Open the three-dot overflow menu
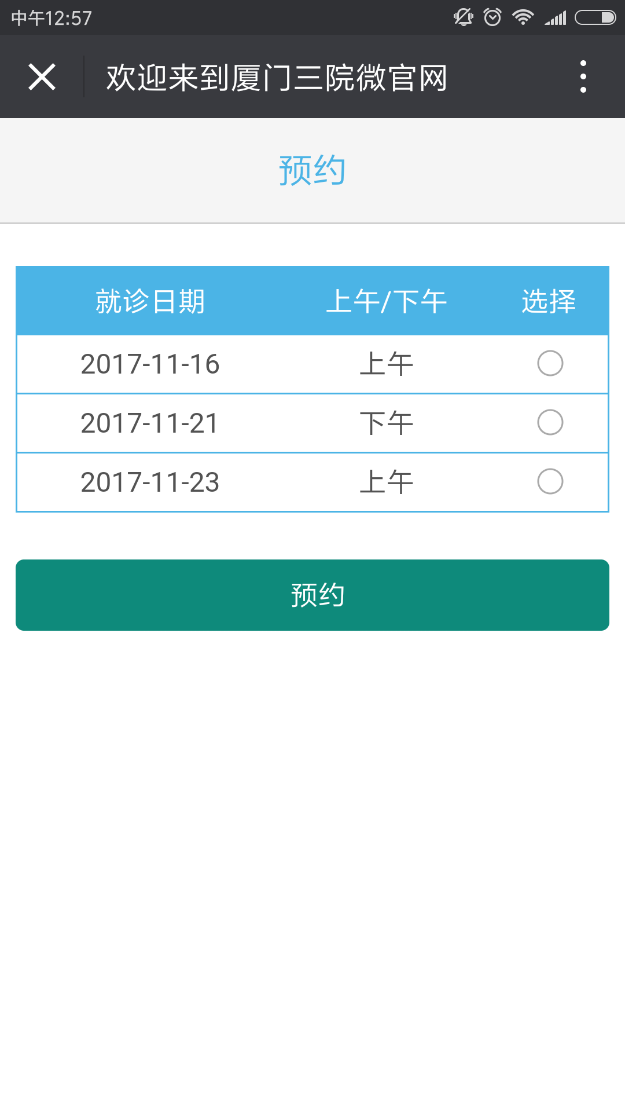Viewport: 625px width, 1112px height. pos(582,77)
